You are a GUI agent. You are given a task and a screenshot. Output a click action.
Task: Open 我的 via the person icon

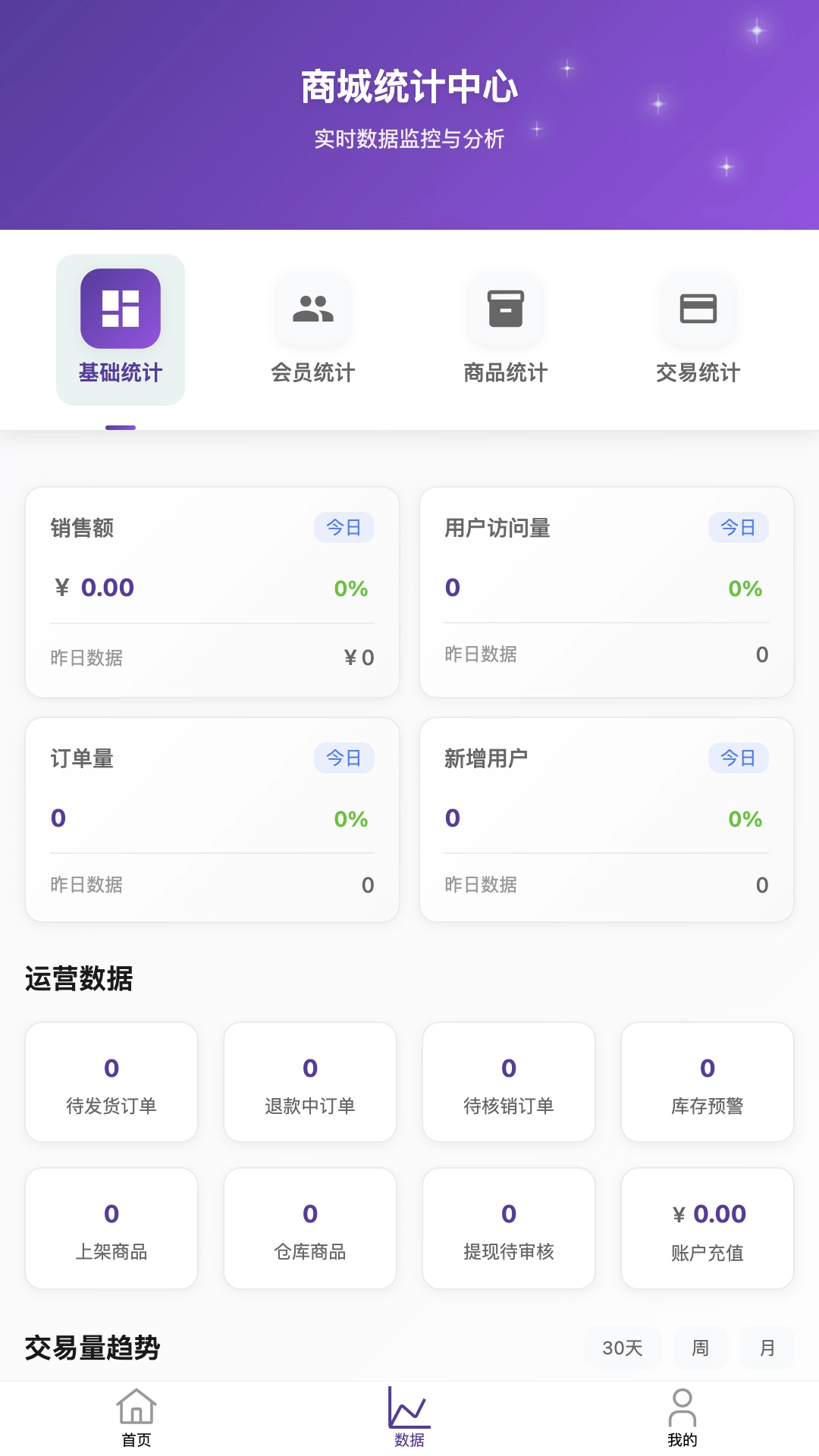click(682, 1407)
